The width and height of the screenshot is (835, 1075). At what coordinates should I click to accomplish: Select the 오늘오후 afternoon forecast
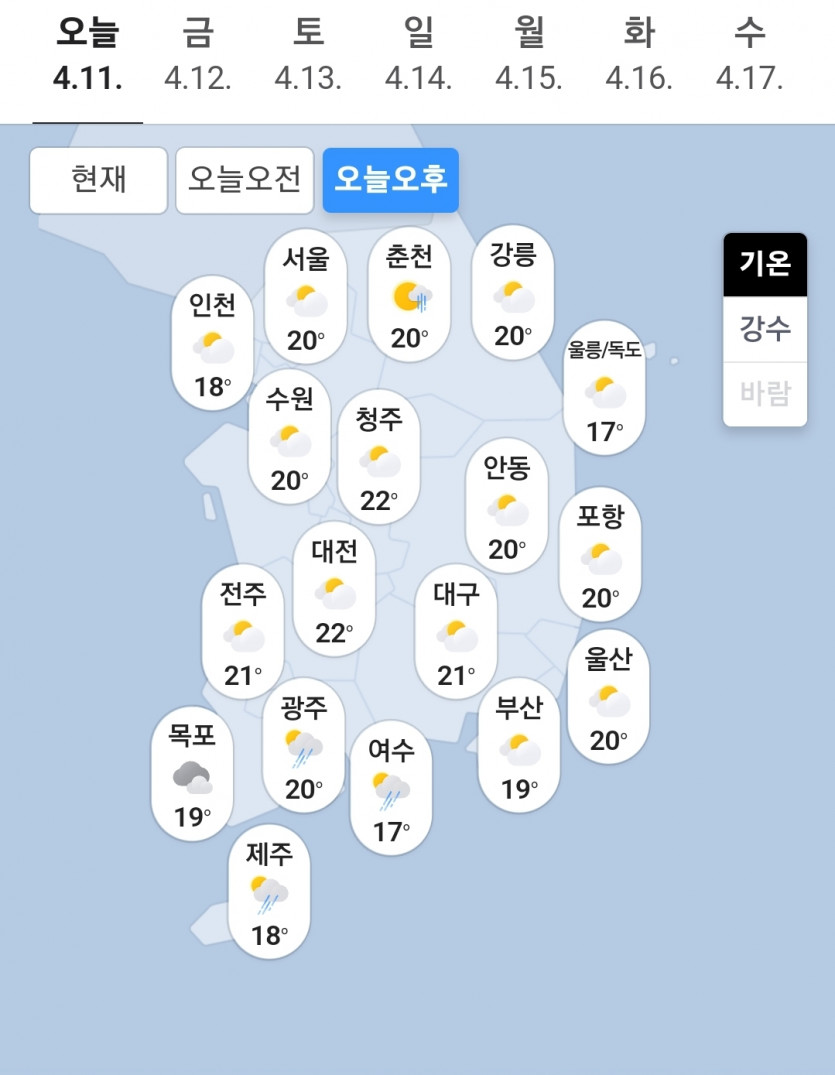391,180
